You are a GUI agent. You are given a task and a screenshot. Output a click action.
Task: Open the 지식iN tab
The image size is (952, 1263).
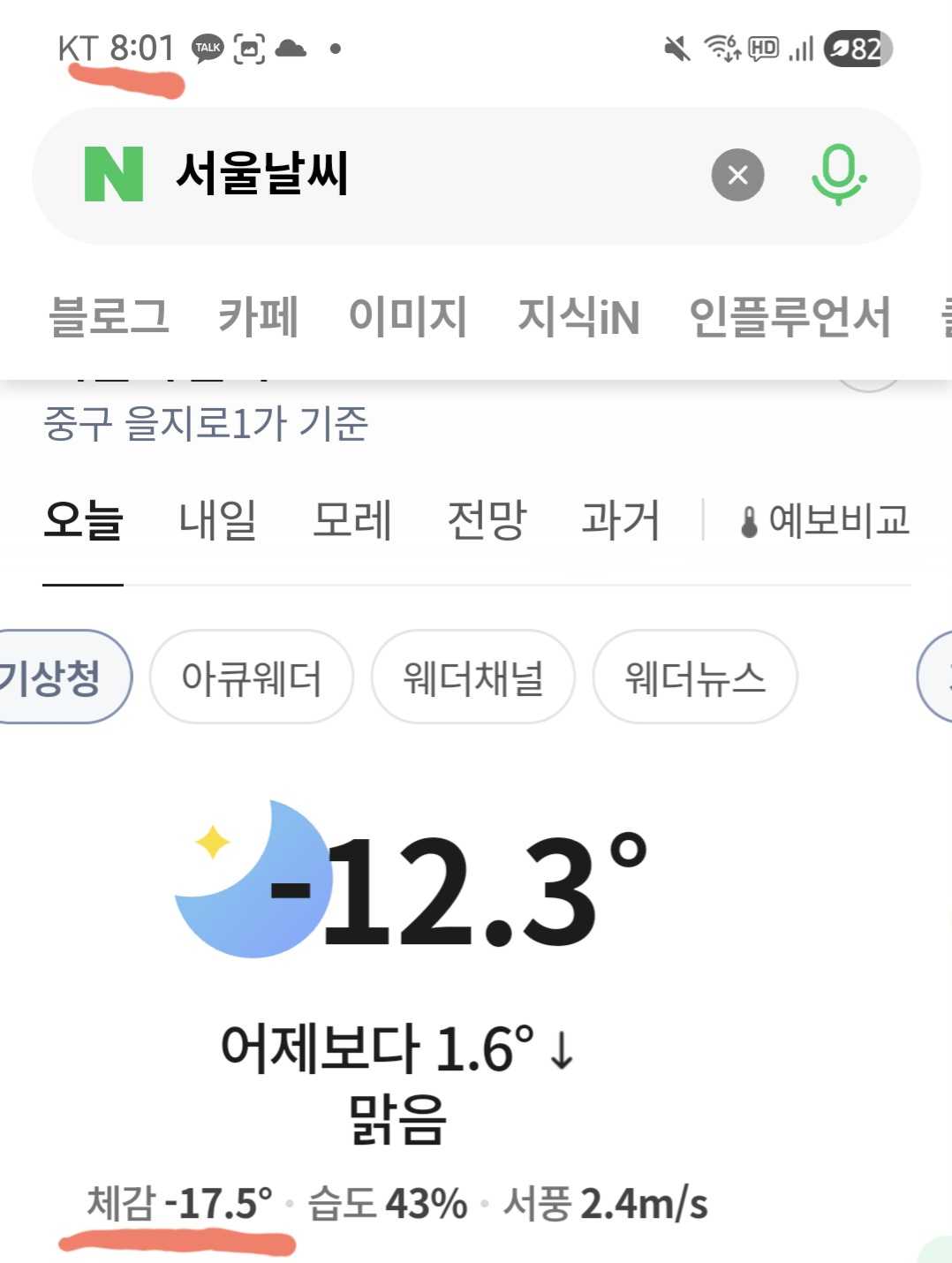(x=578, y=316)
